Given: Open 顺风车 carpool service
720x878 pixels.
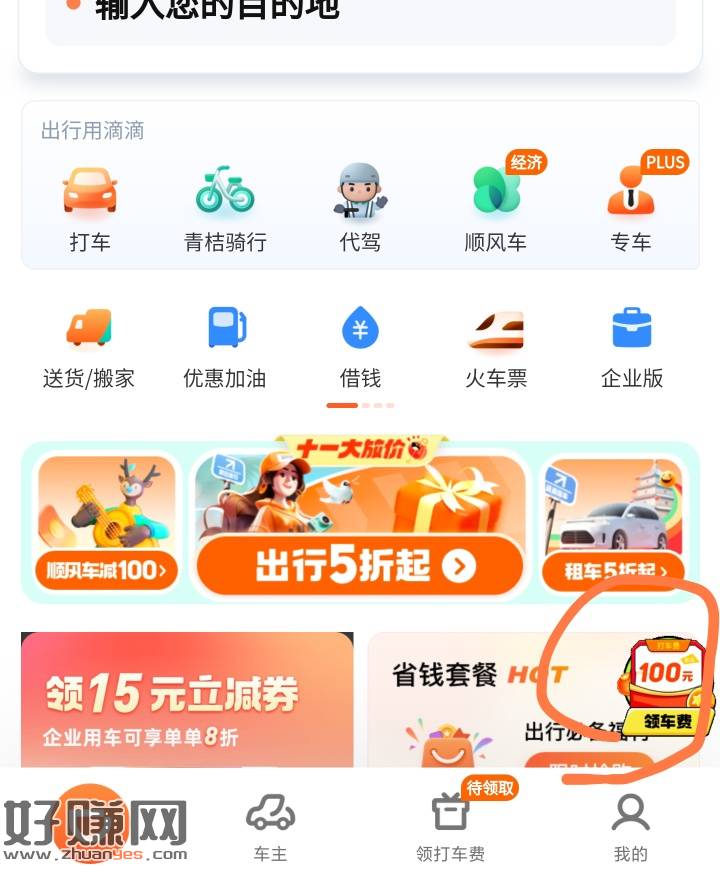Looking at the screenshot, I should tap(496, 205).
